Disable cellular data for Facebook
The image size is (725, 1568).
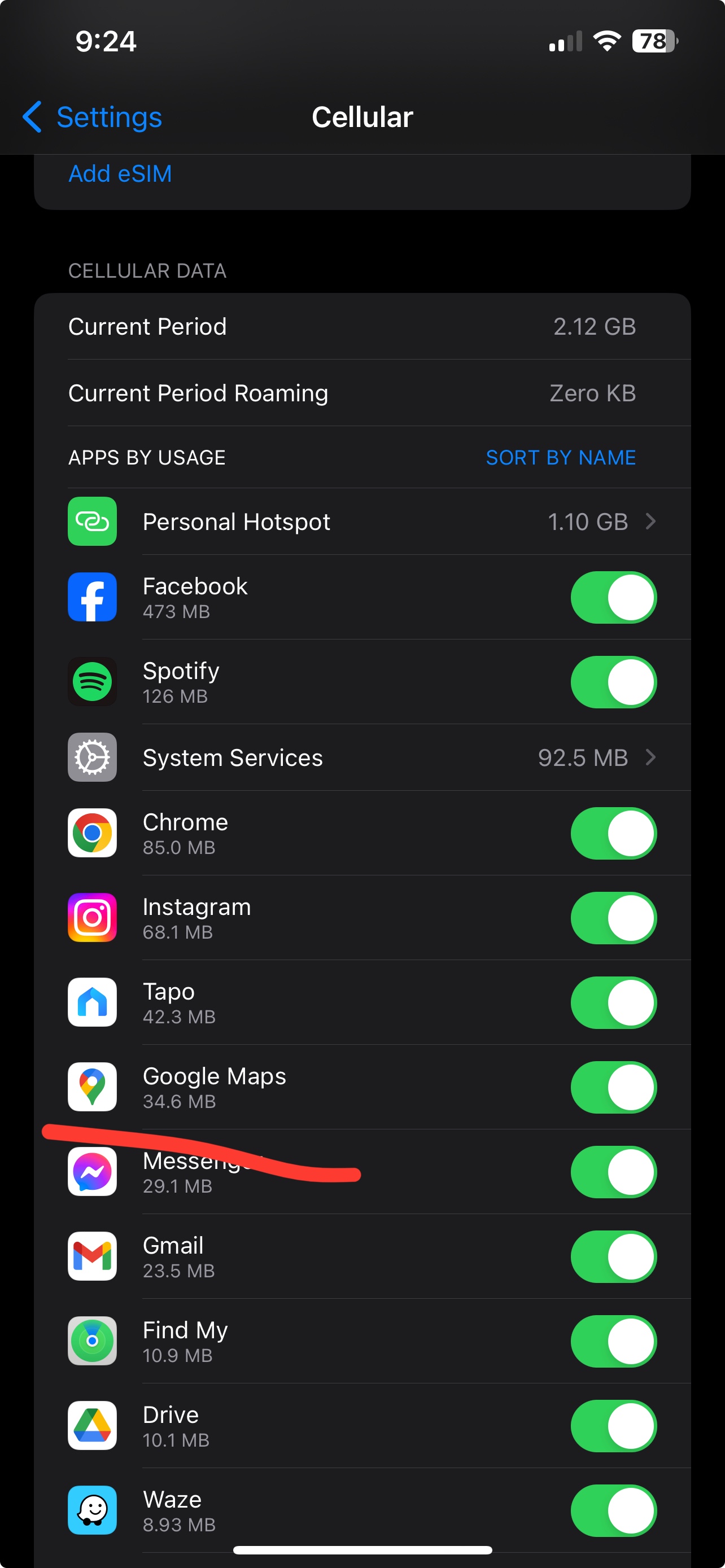pos(613,598)
